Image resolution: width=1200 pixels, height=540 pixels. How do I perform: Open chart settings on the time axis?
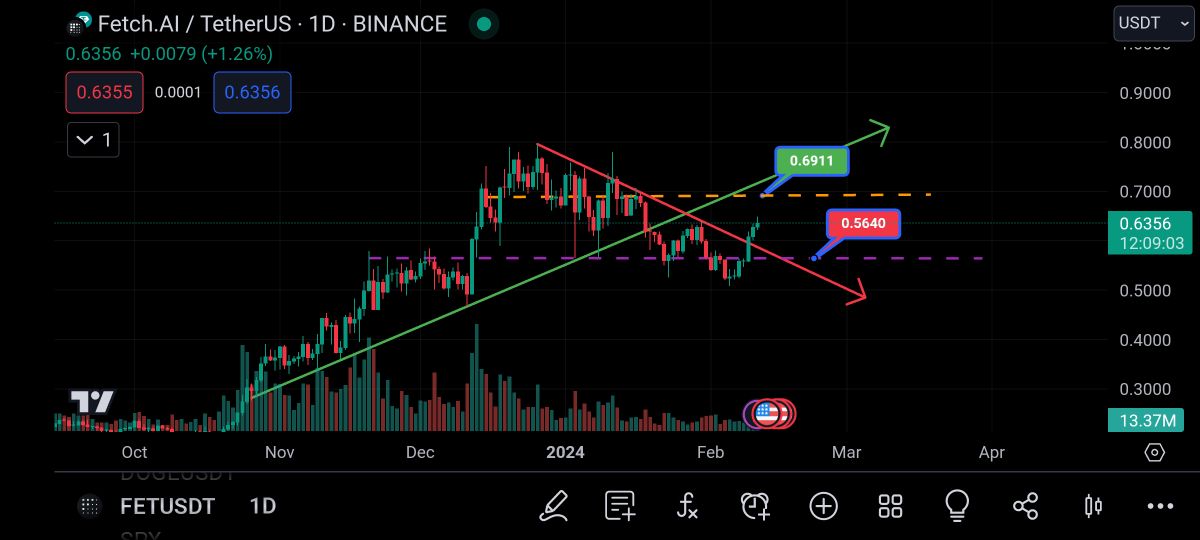[x=1154, y=453]
